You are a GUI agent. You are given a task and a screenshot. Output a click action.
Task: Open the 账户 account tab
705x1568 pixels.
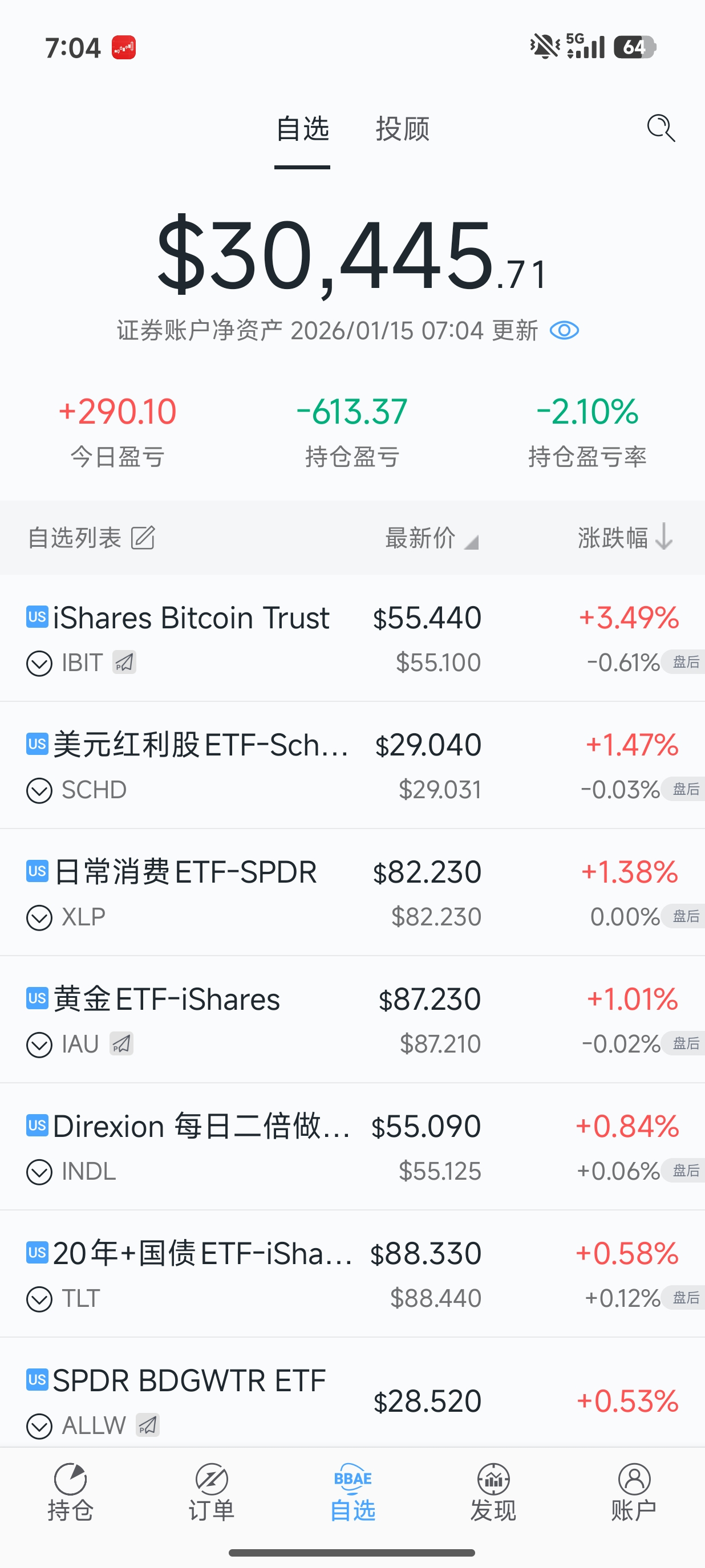point(634,1492)
